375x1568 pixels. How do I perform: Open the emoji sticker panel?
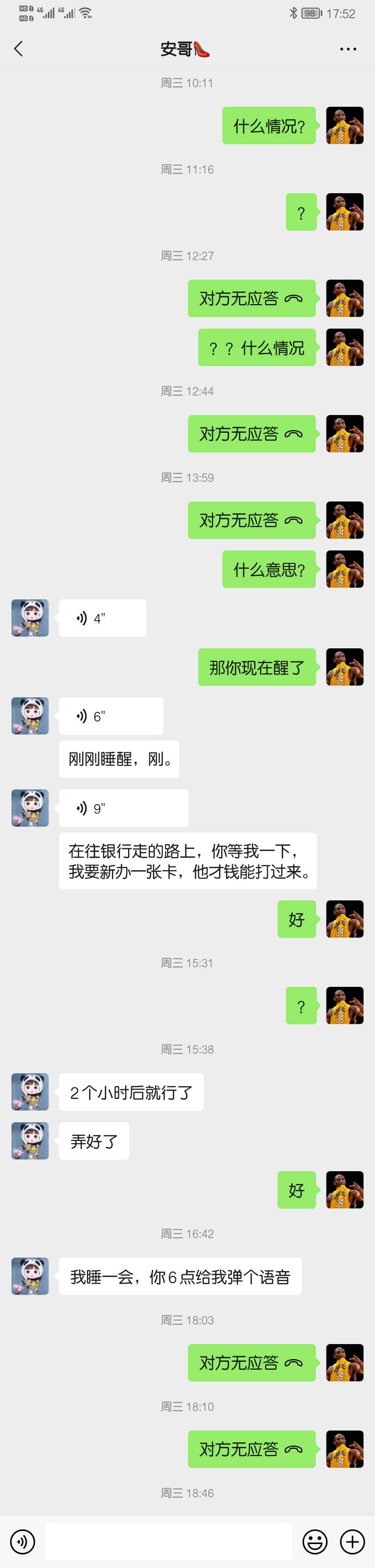click(315, 1542)
